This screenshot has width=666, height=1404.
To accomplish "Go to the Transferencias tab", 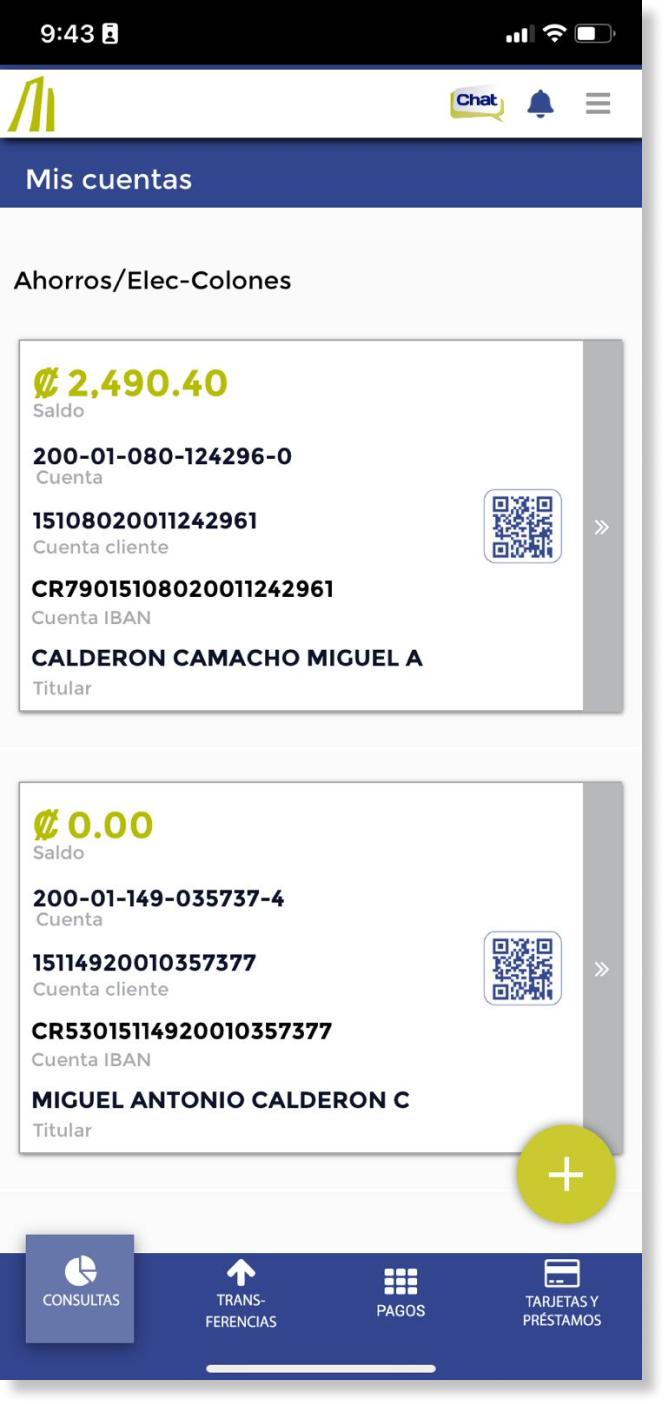I will pos(241,1294).
